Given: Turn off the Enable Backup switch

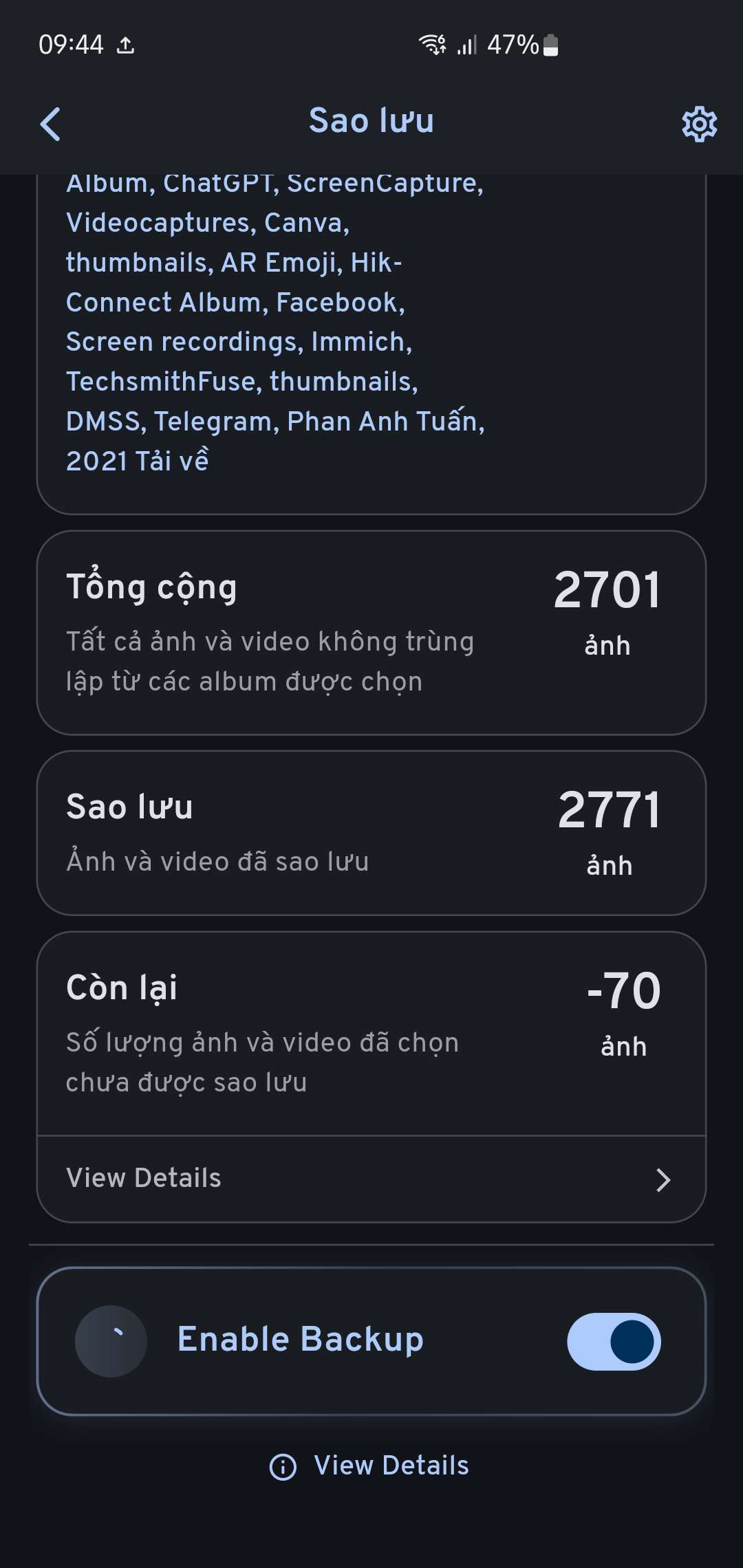Looking at the screenshot, I should click(x=614, y=1341).
